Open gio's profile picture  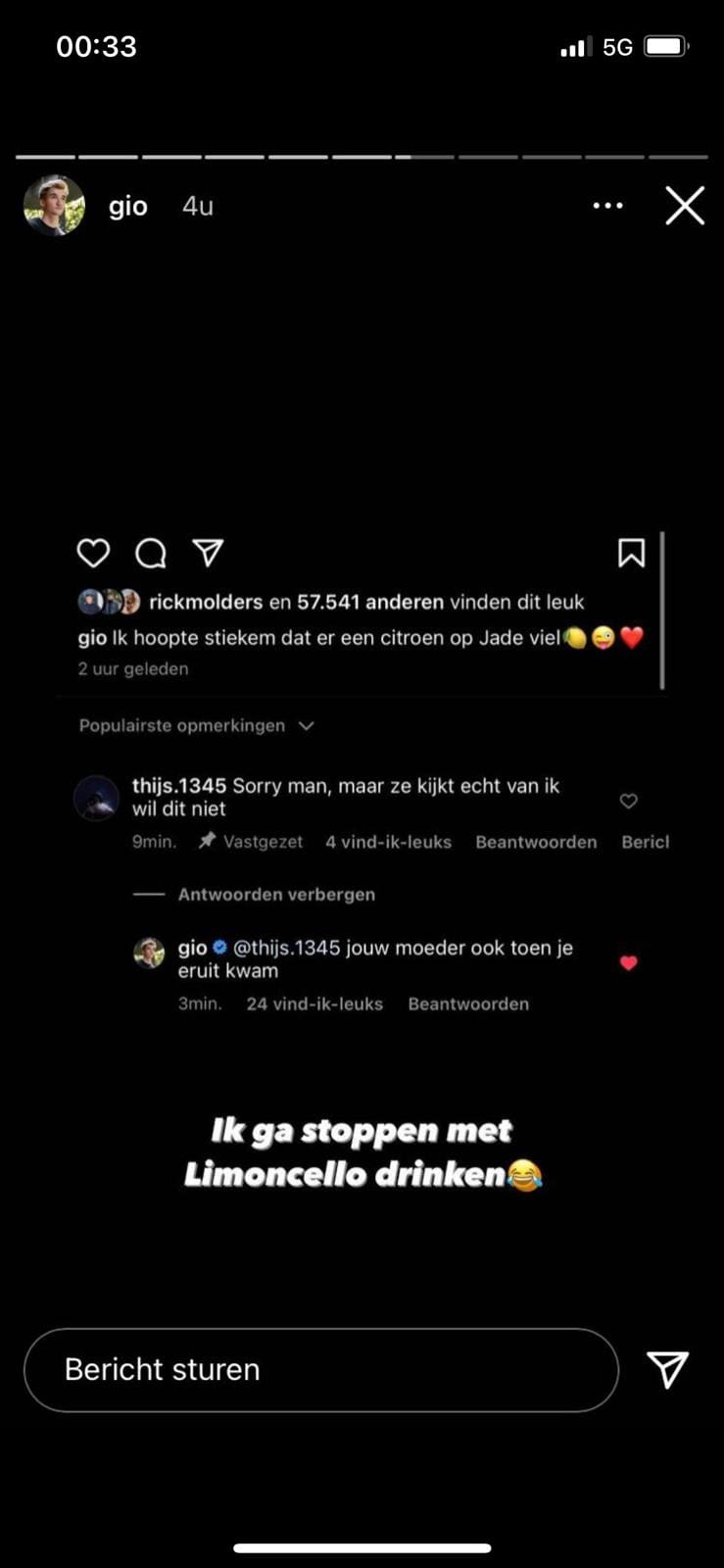[x=54, y=206]
